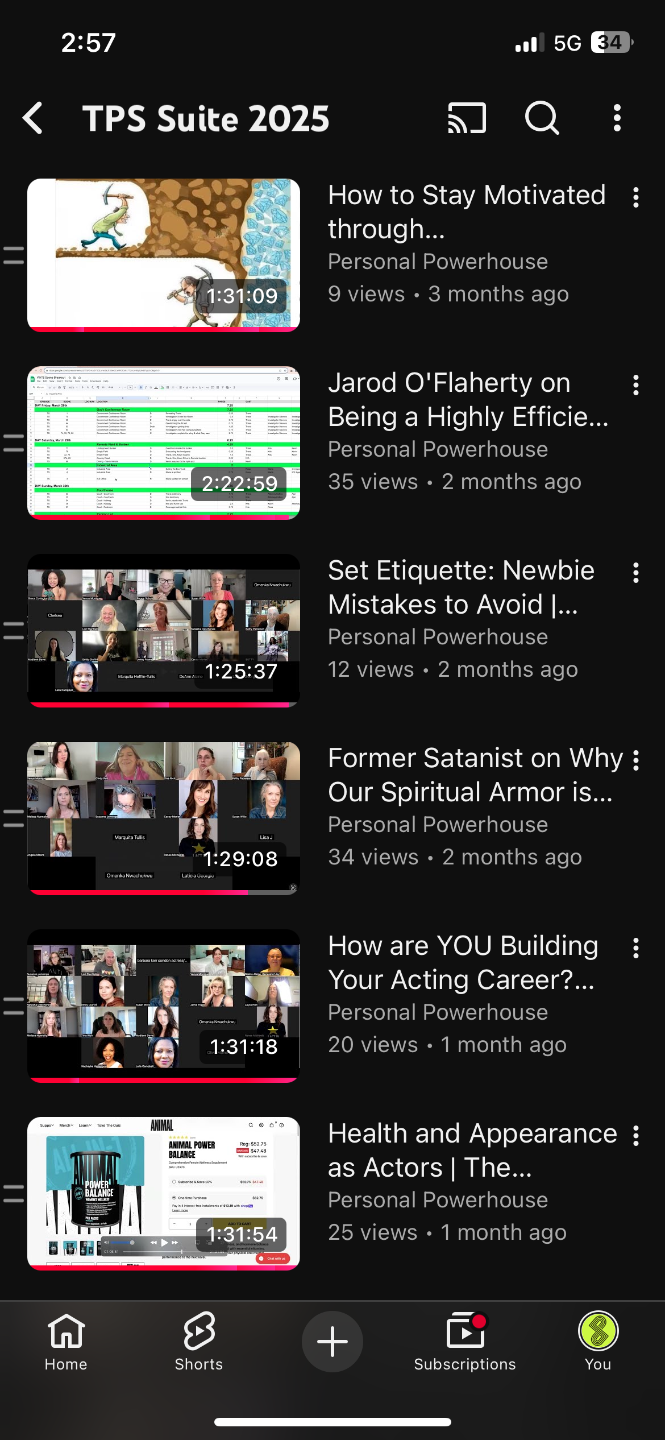Open the cast to device icon

coord(466,119)
